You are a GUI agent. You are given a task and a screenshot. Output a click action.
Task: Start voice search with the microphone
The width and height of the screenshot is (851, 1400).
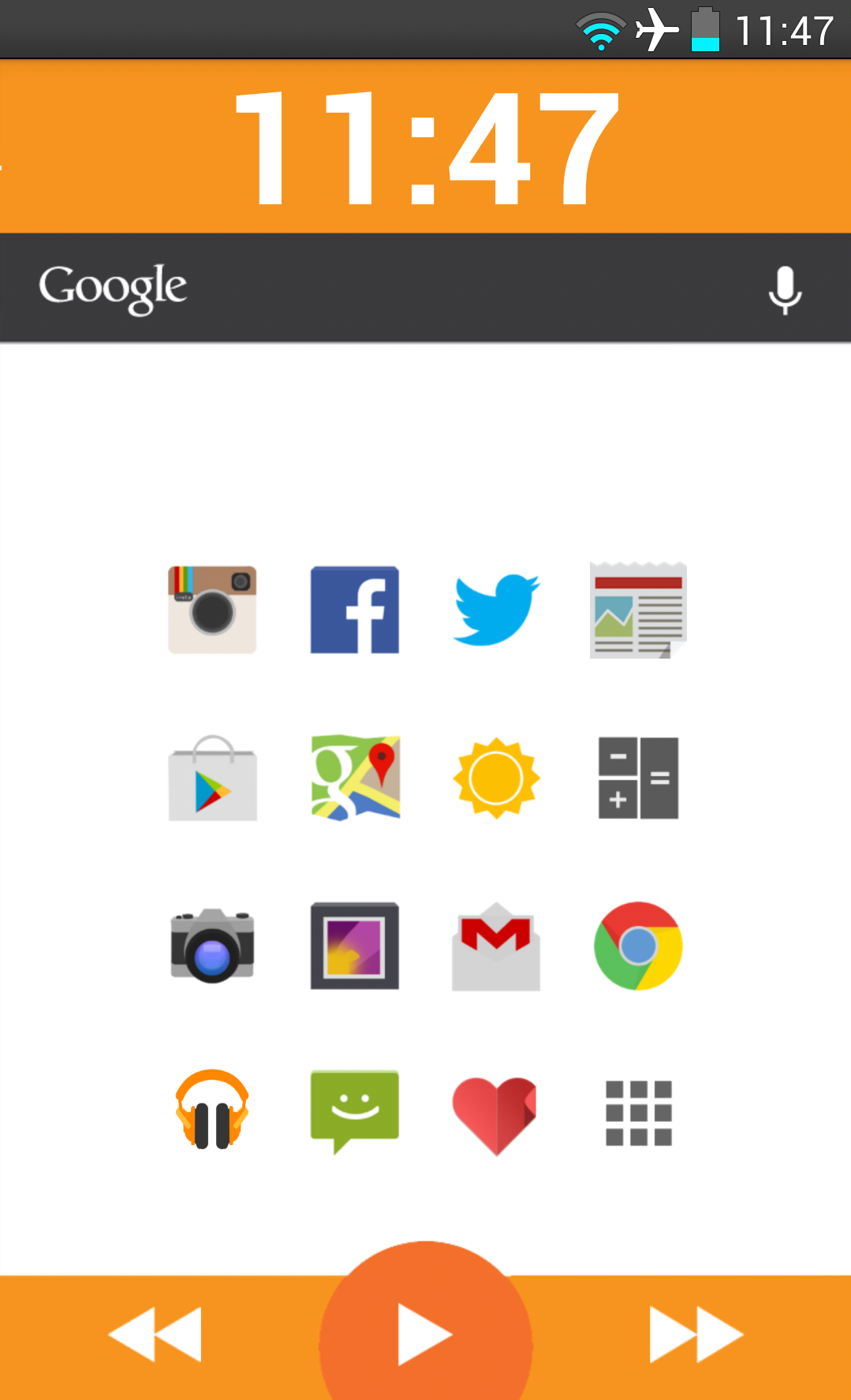tap(785, 289)
